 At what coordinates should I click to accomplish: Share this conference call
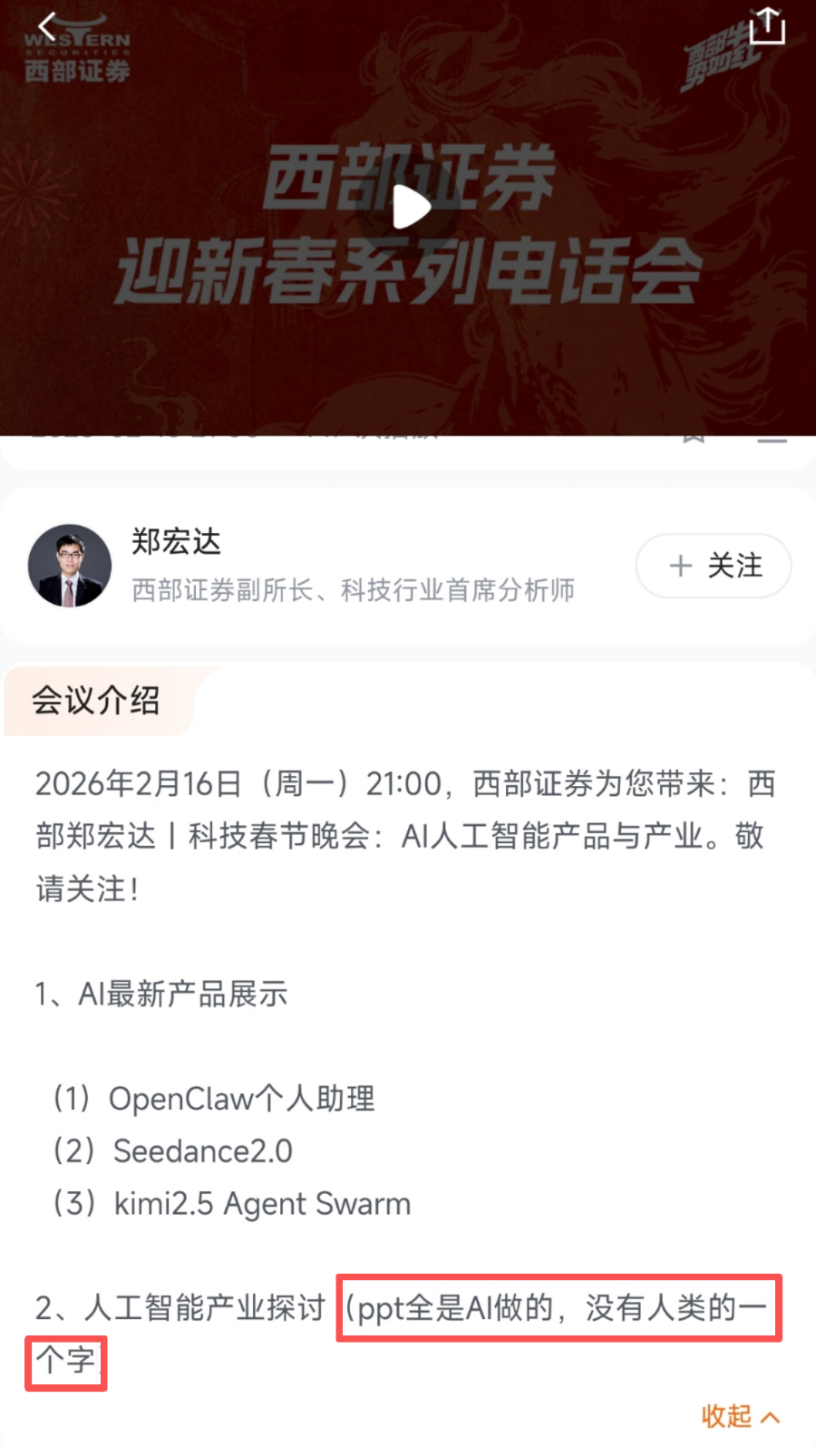[x=767, y=25]
